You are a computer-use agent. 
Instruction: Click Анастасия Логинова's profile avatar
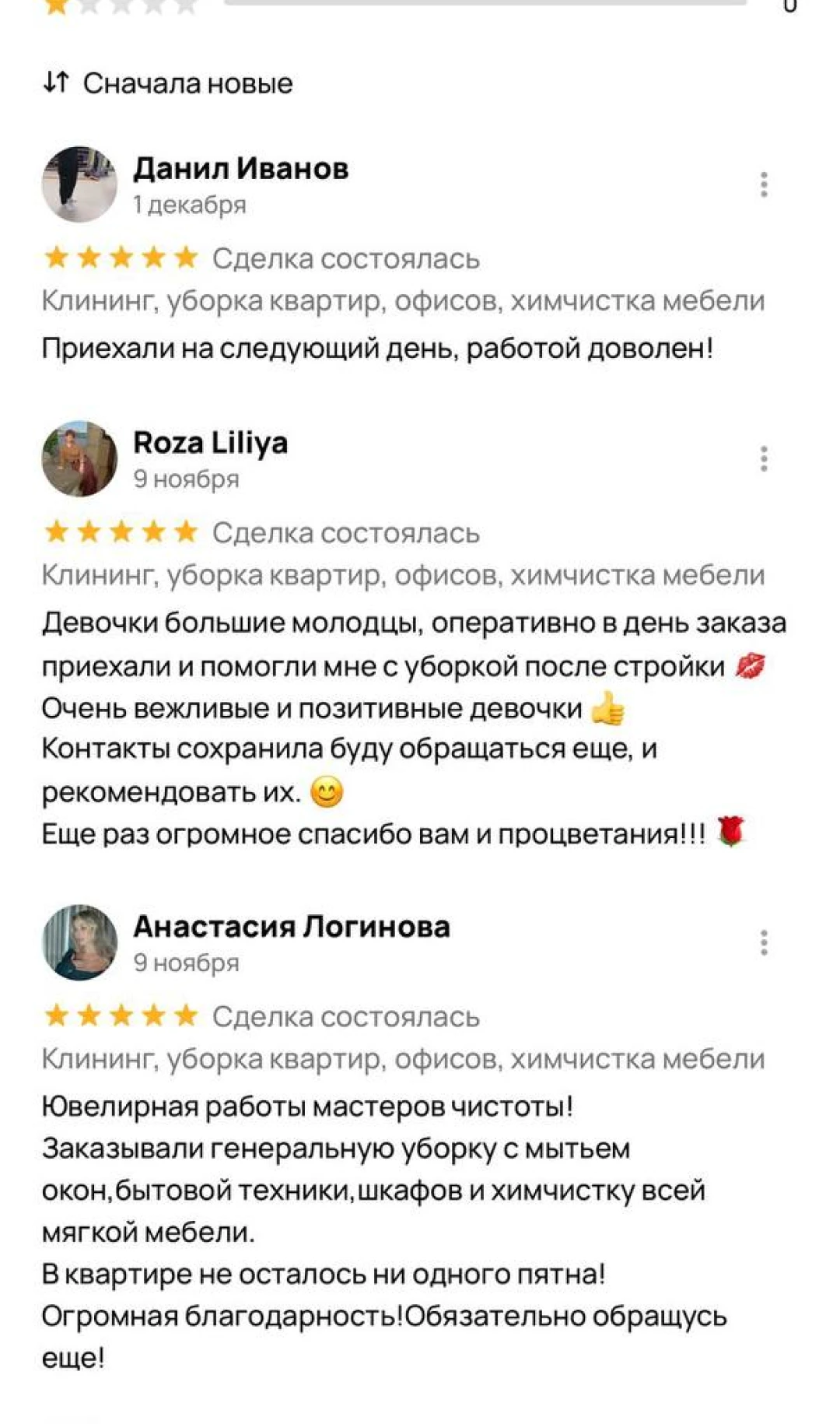(x=80, y=943)
